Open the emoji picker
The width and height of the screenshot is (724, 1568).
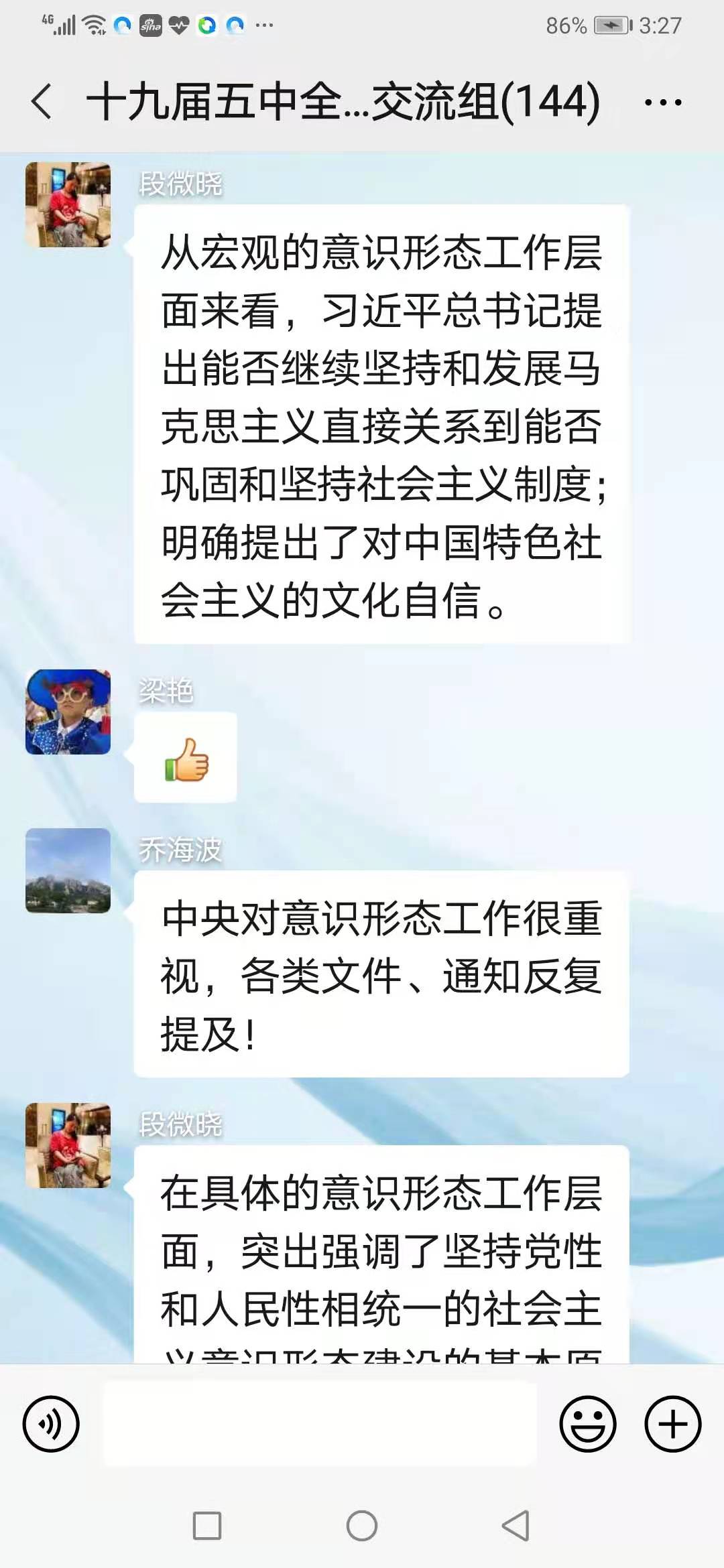[588, 1424]
